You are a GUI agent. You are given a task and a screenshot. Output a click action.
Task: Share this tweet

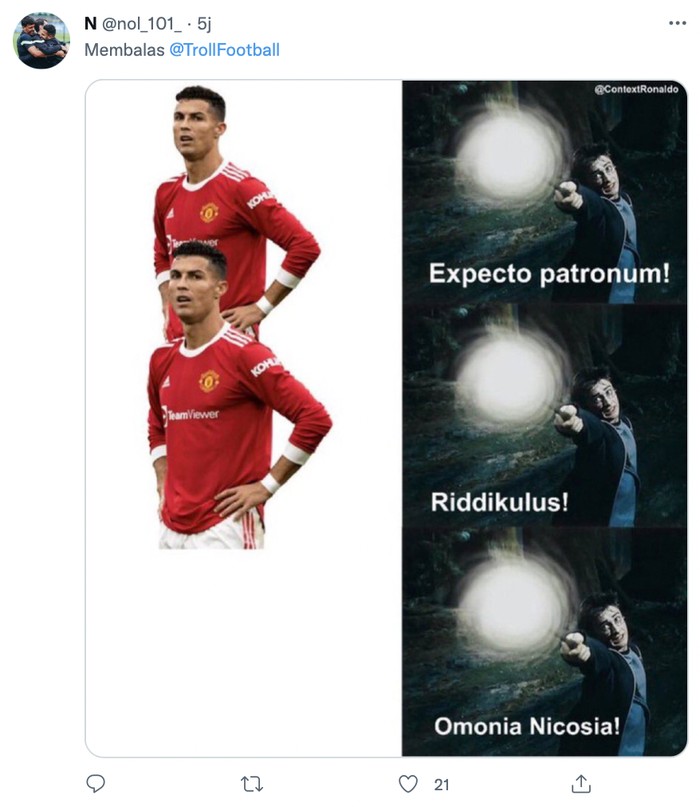click(580, 784)
